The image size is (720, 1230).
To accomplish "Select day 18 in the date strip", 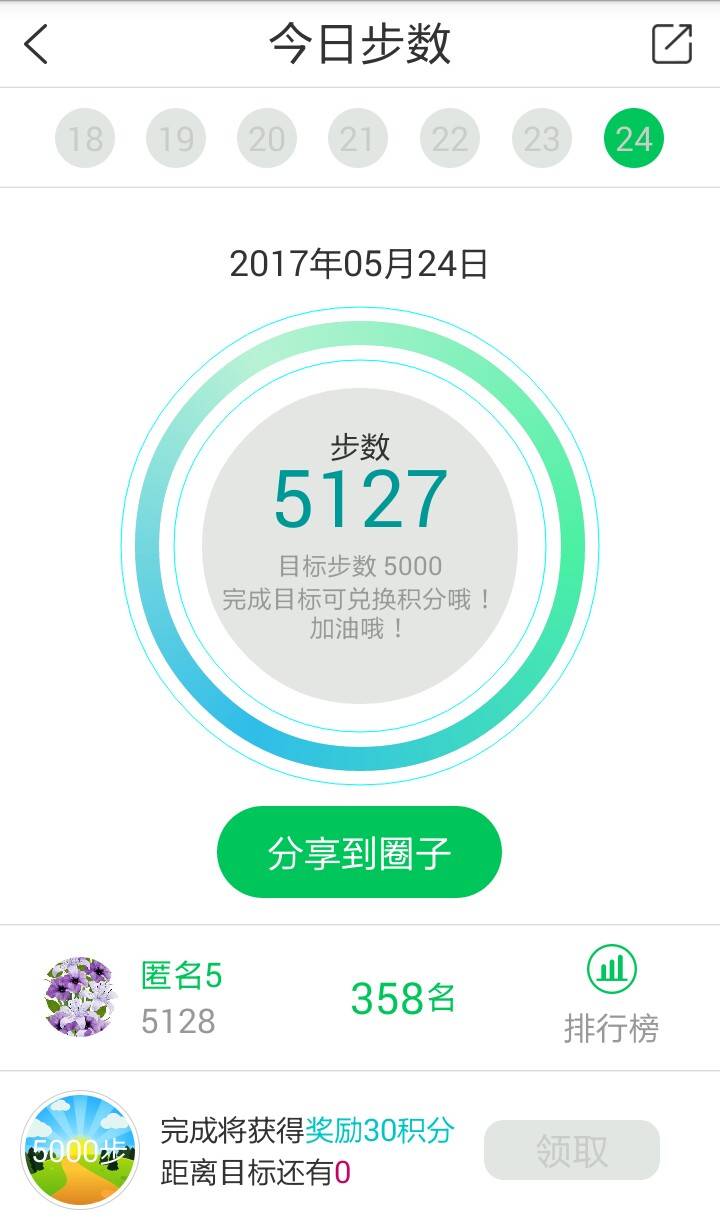I will point(85,139).
